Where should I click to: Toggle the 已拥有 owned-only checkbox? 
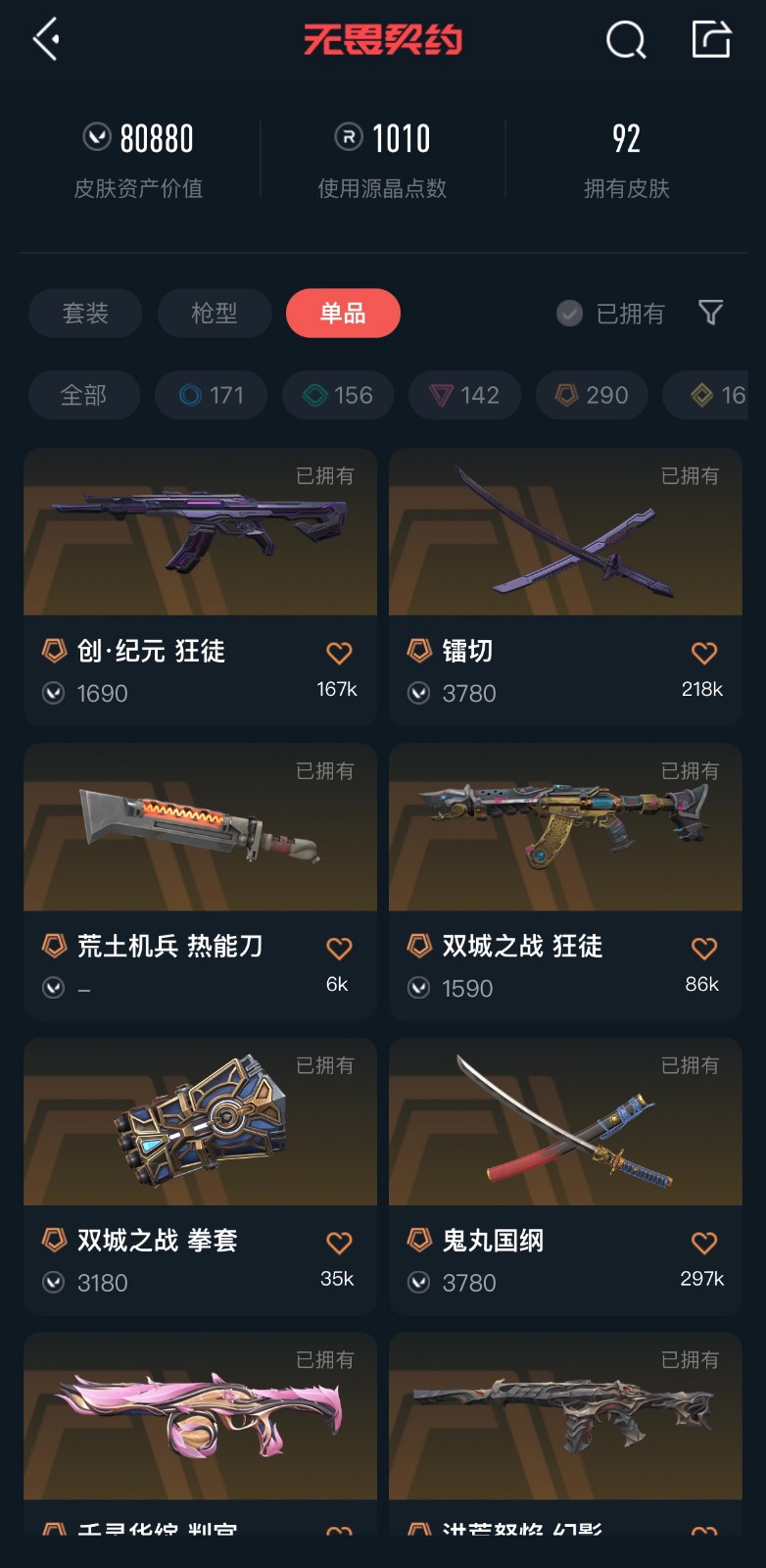(569, 314)
